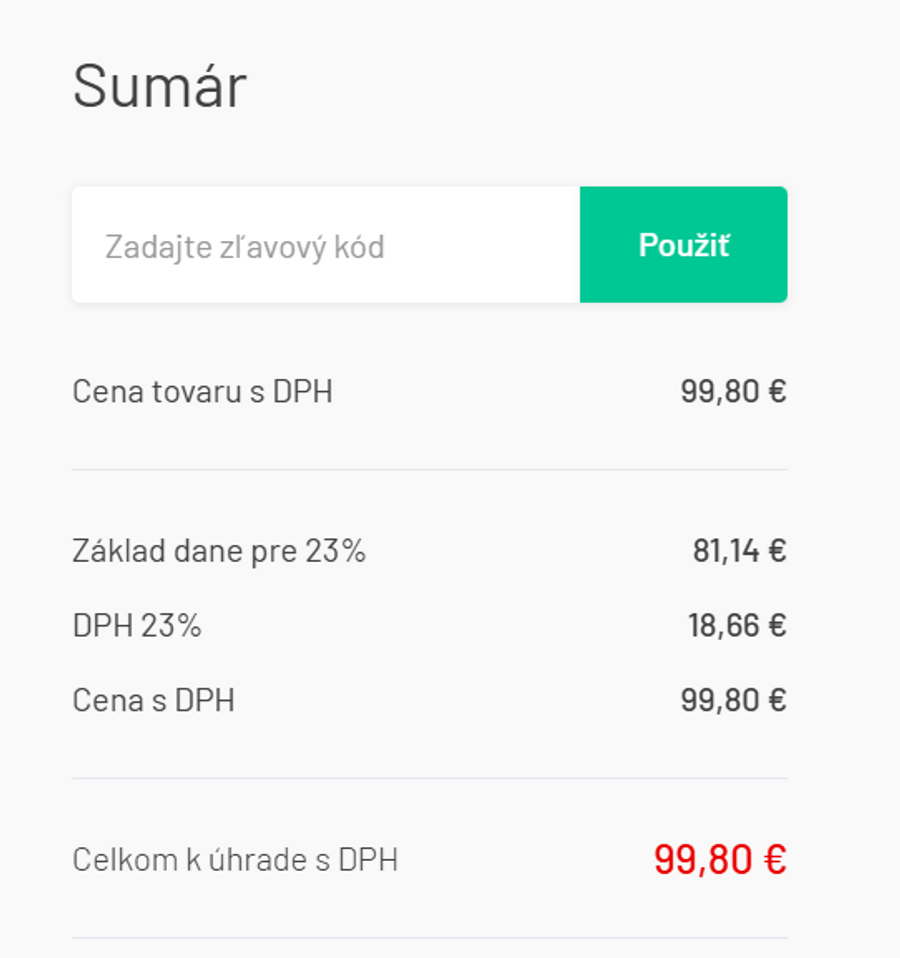
Task: Click the 99,80 € product price value
Action: pos(735,392)
